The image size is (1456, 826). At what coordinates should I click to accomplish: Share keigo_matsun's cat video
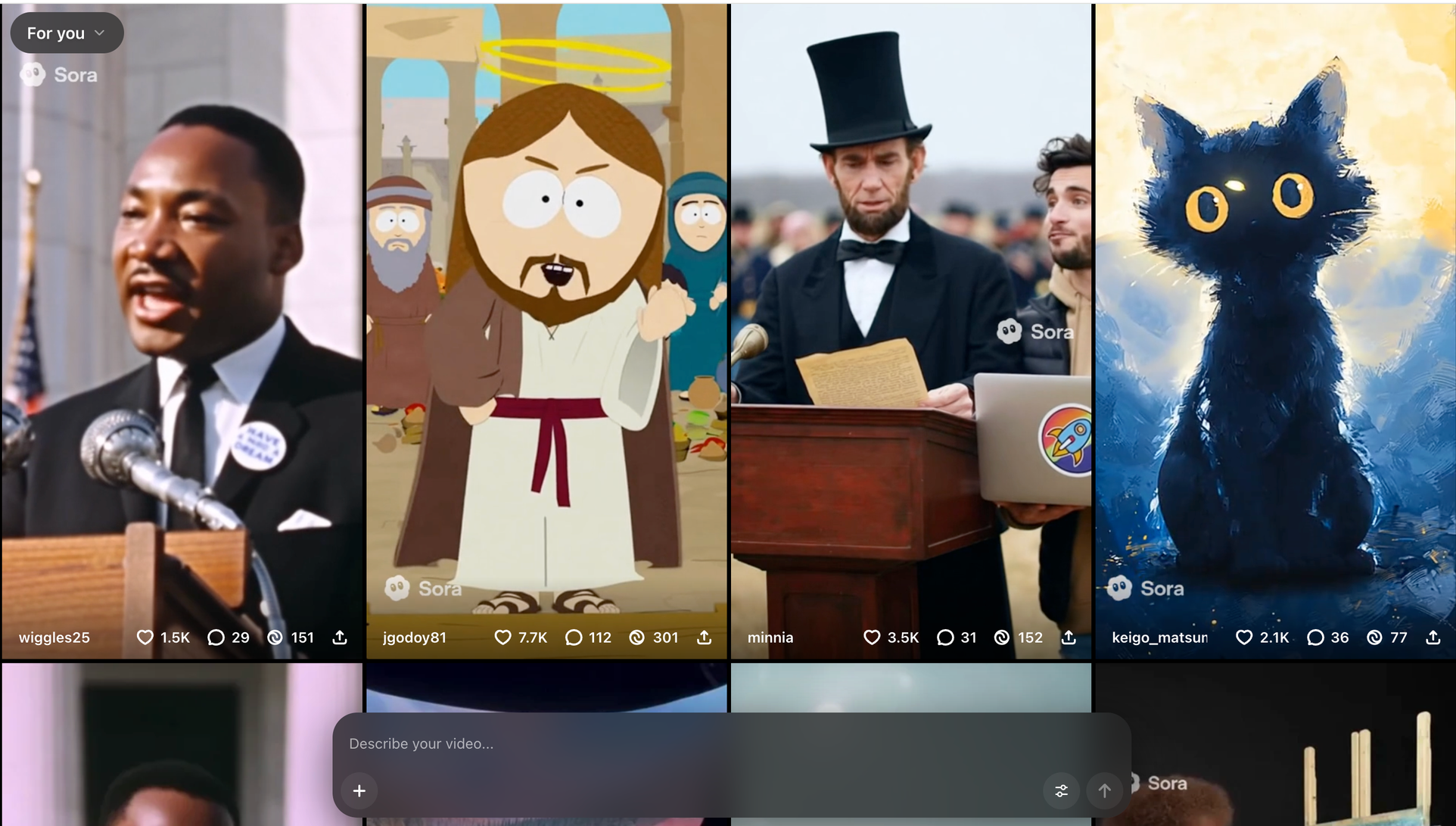(x=1433, y=637)
